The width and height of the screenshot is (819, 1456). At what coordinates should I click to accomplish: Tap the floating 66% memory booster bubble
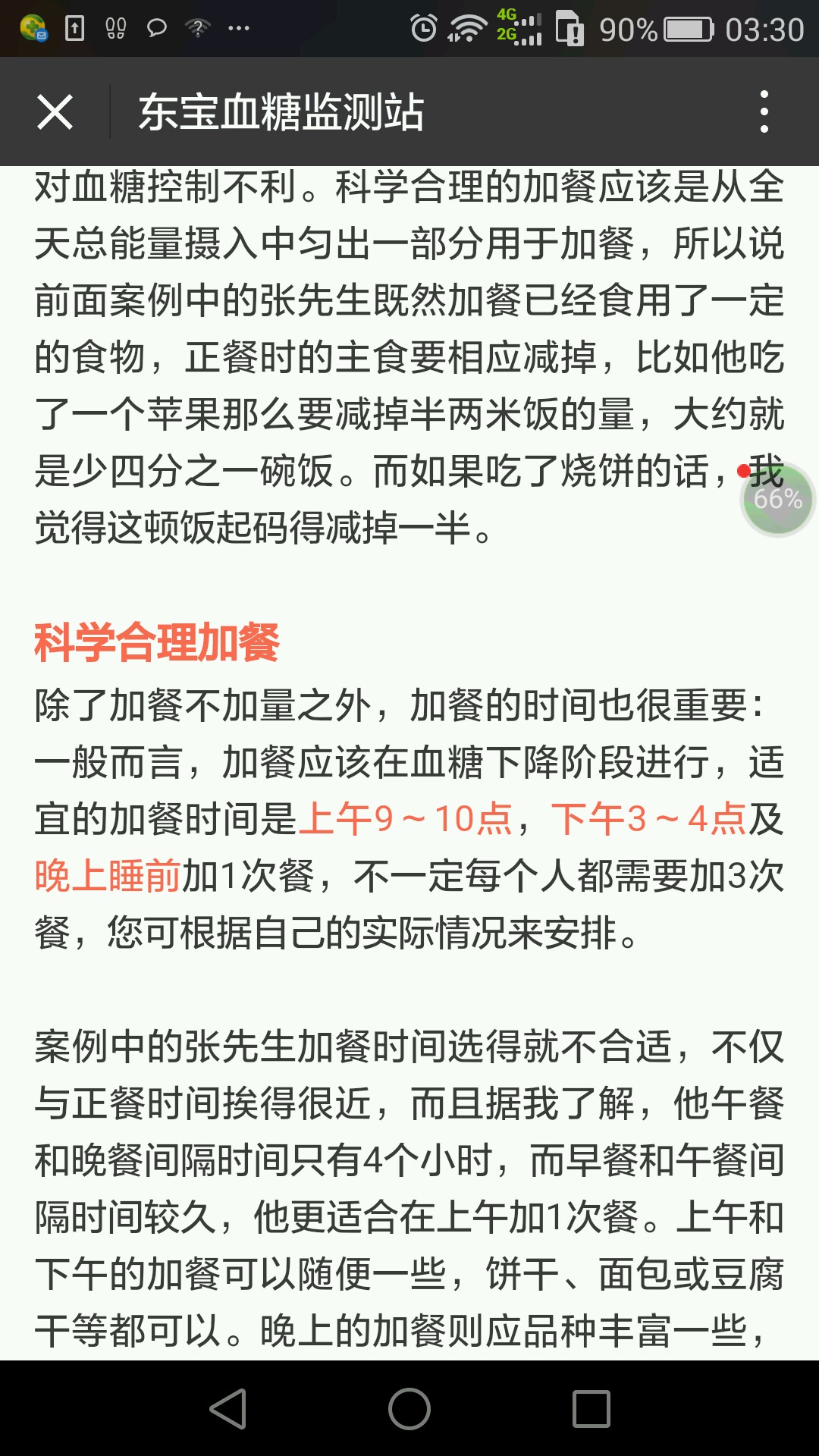click(777, 499)
